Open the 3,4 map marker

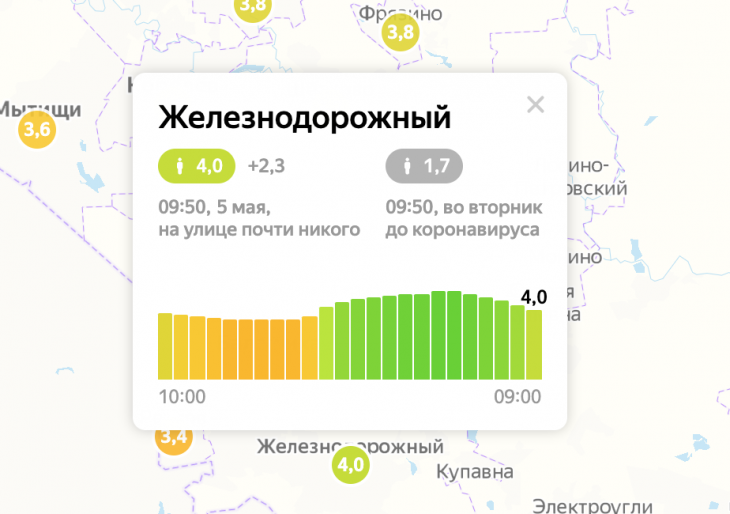point(174,438)
